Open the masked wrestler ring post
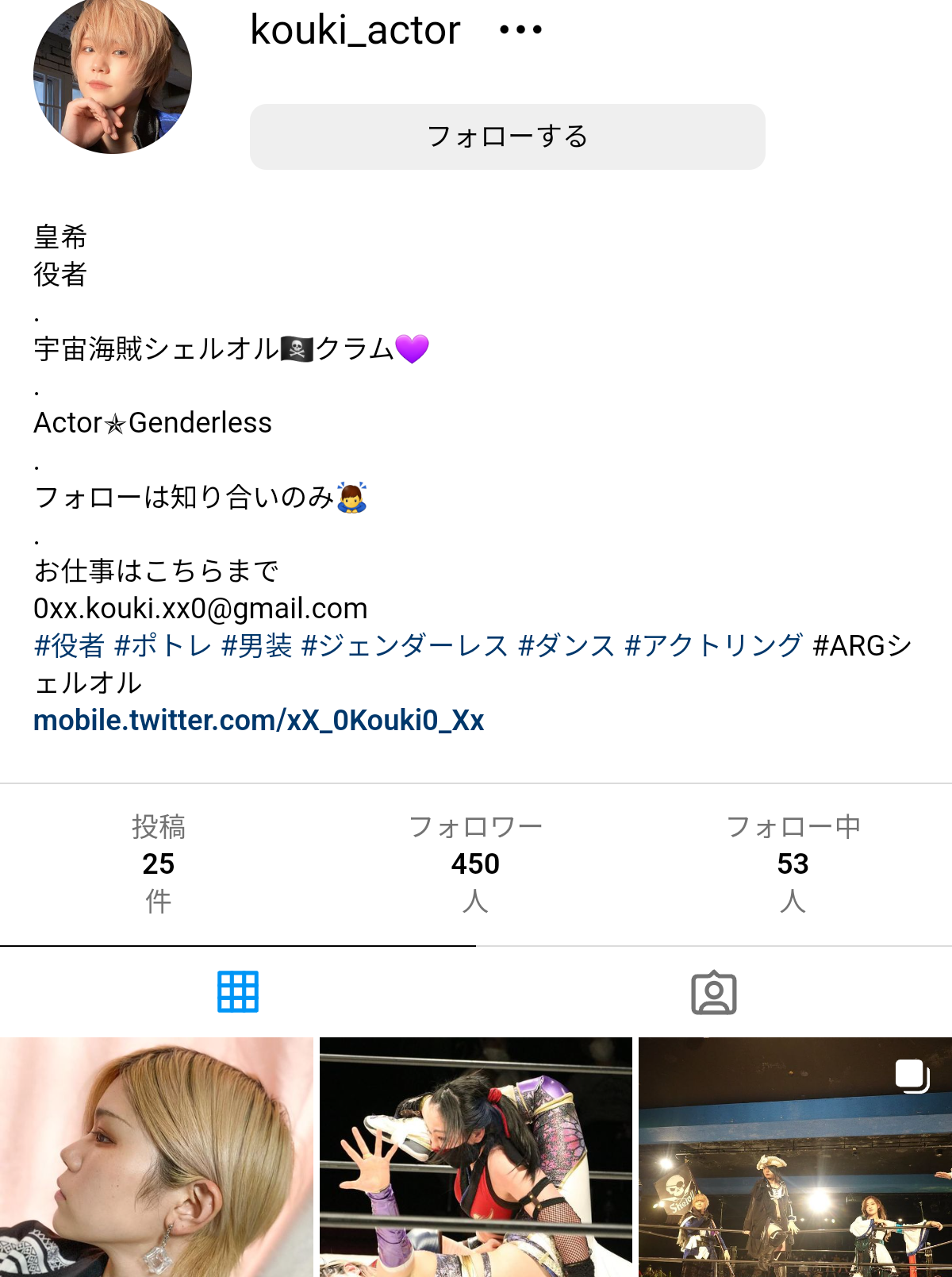The image size is (952, 1277). (x=476, y=1157)
